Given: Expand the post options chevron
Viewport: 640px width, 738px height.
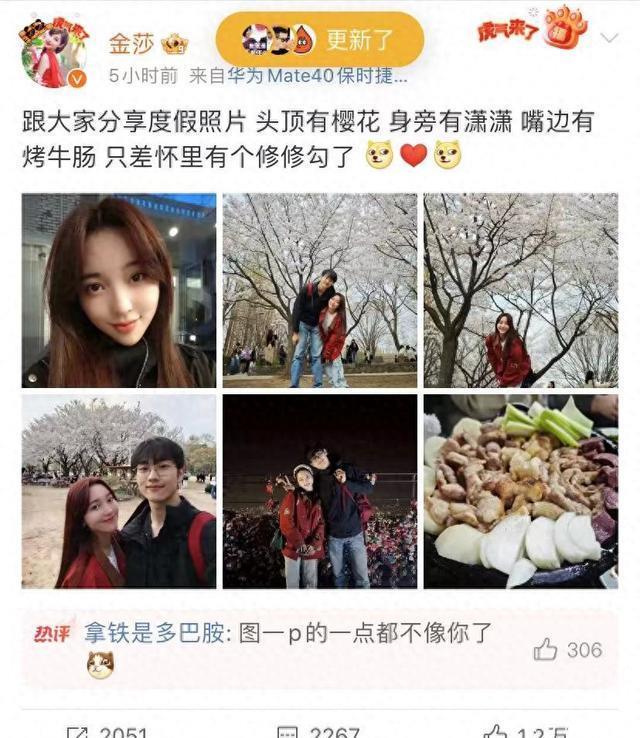Looking at the screenshot, I should 609,38.
